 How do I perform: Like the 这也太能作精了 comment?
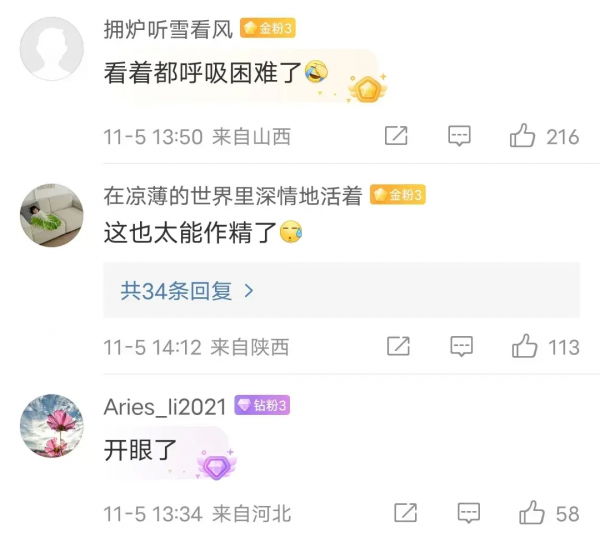click(x=525, y=346)
